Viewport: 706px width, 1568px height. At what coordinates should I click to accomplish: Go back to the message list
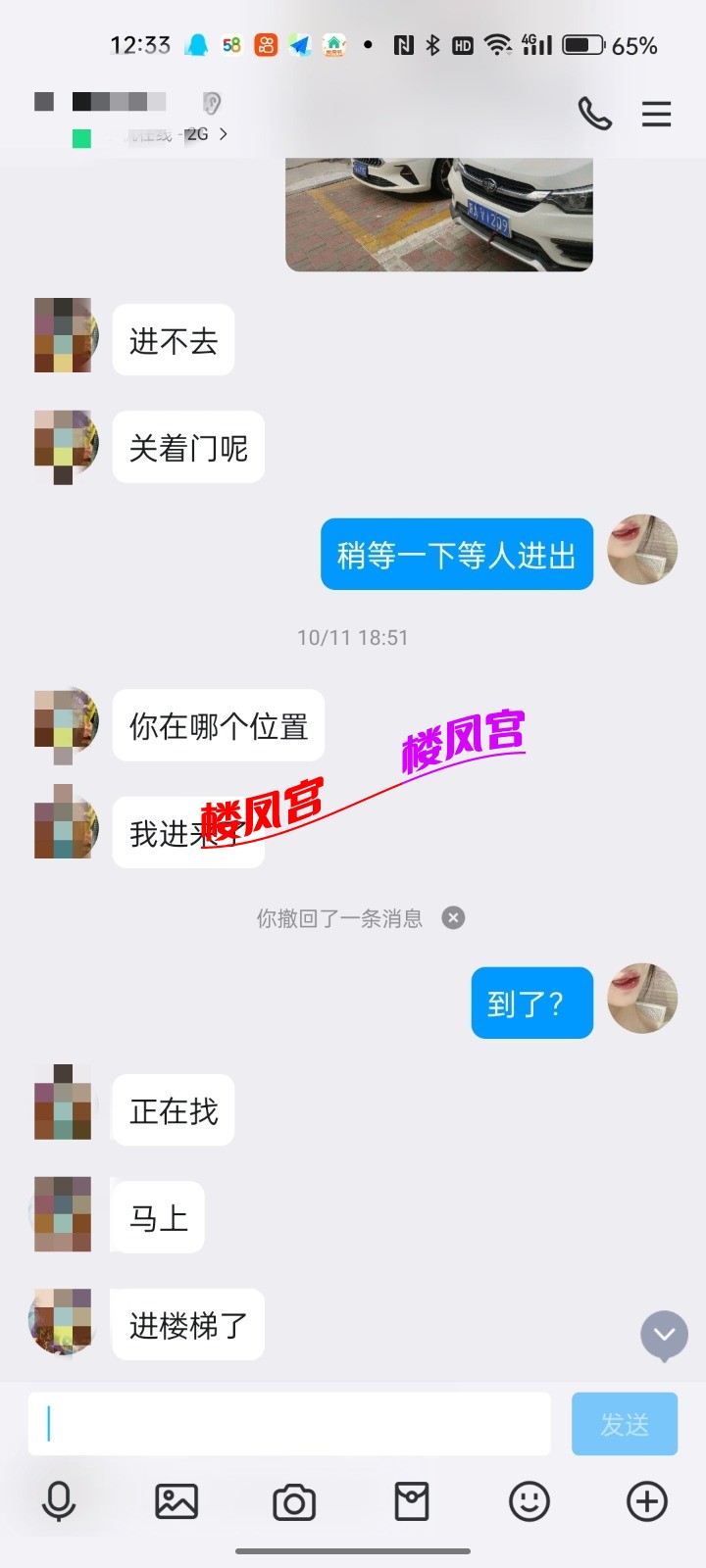tap(43, 102)
